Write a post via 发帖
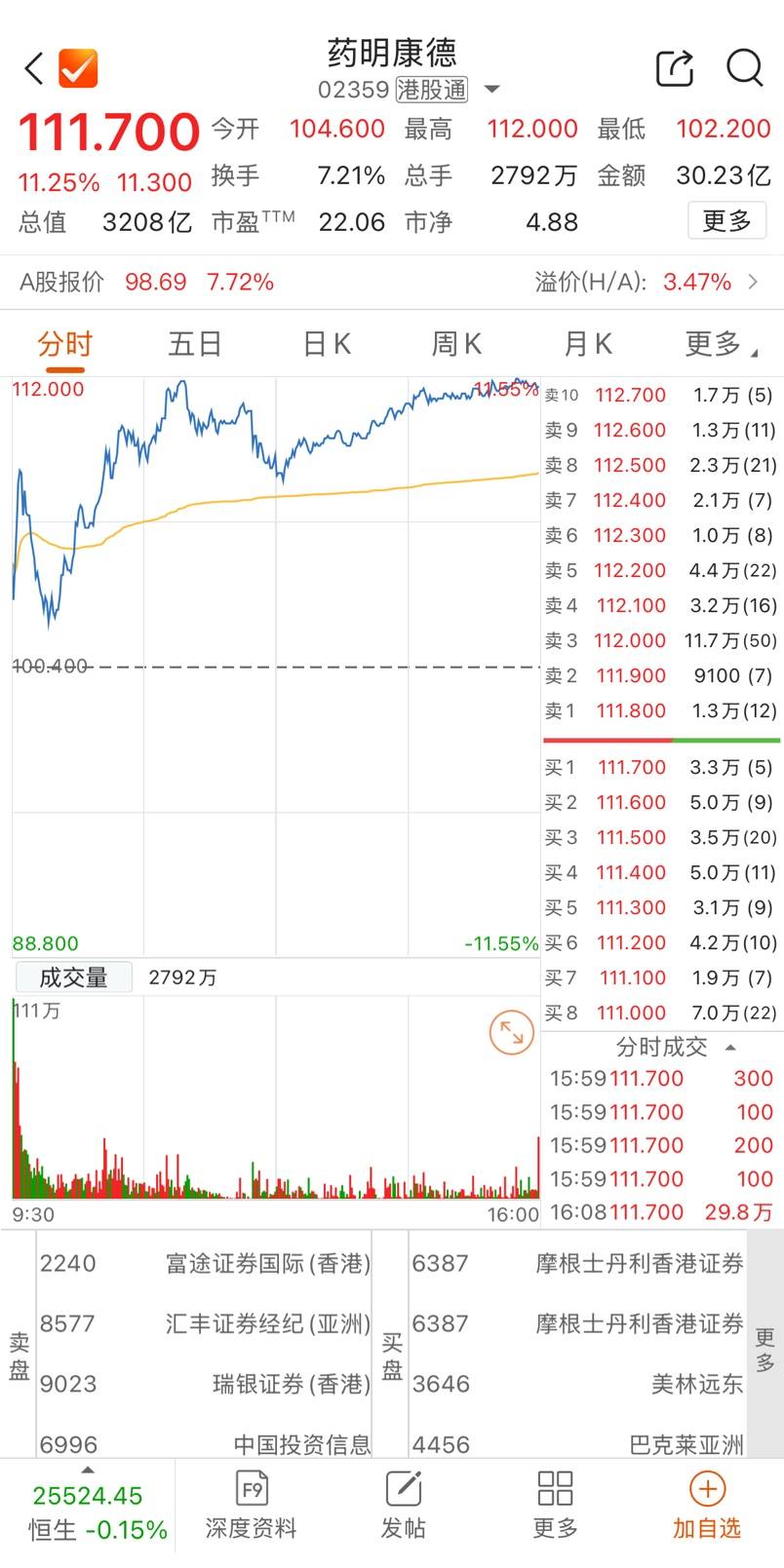The width and height of the screenshot is (784, 1568). pyautogui.click(x=403, y=1507)
